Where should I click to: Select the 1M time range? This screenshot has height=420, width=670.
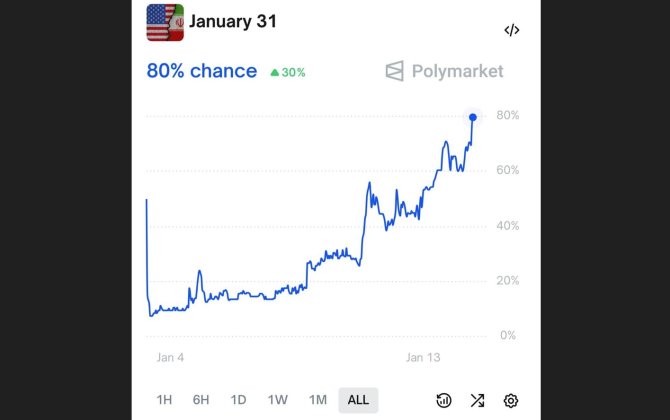[317, 400]
